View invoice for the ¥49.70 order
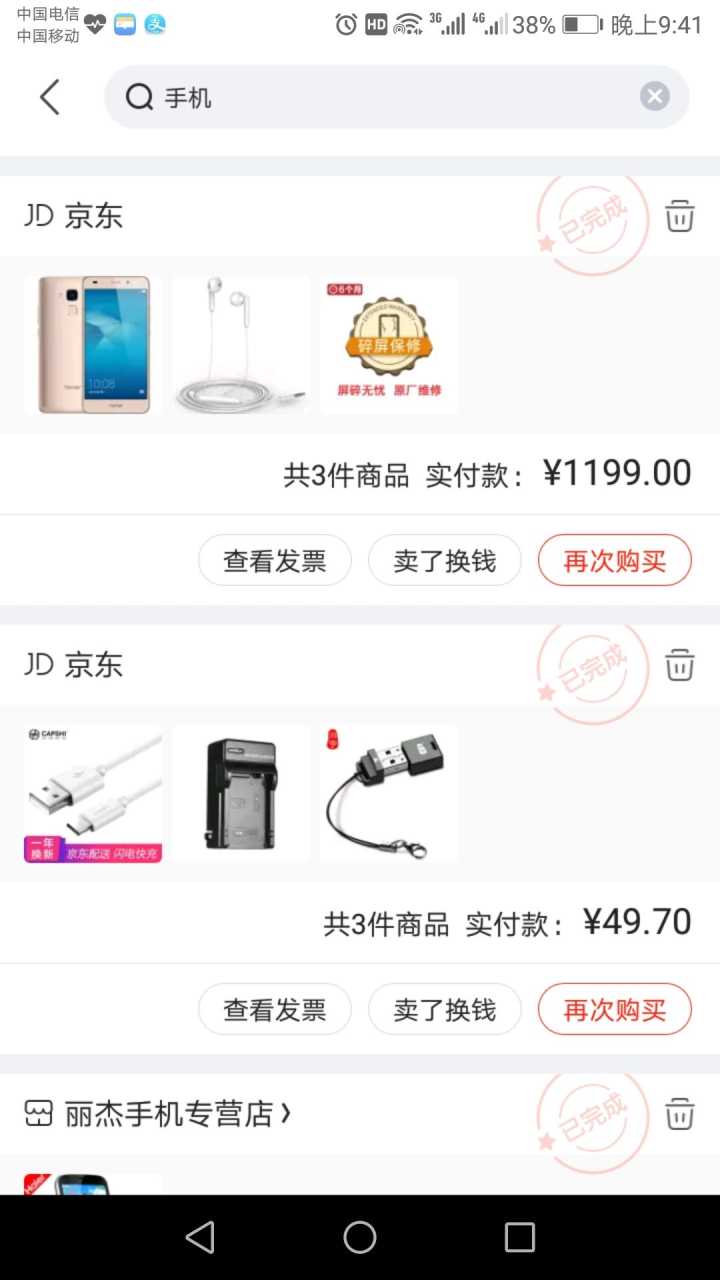Screen dimensions: 720x1280 pyautogui.click(x=275, y=1009)
